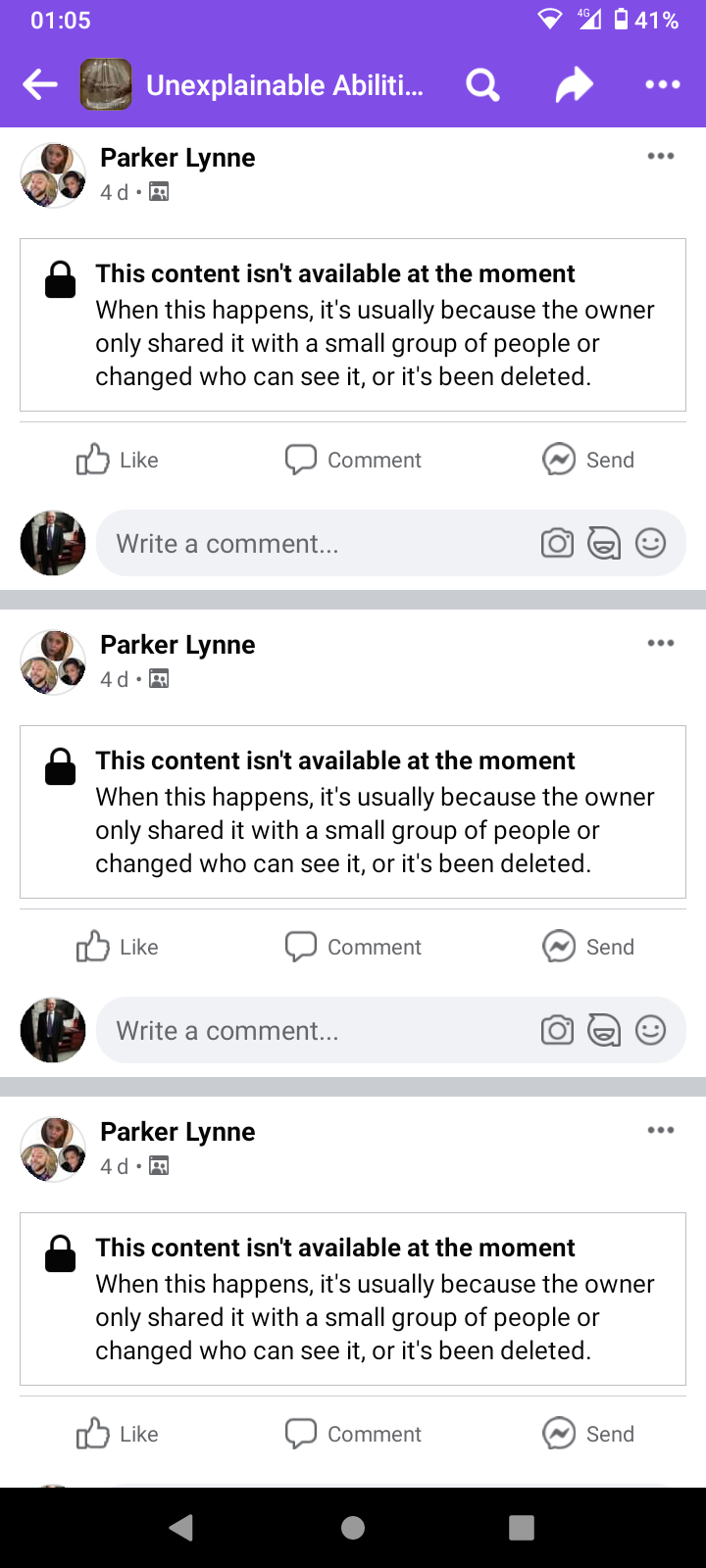The height and width of the screenshot is (1568, 706).
Task: Tap the system home button
Action: pos(353,1528)
